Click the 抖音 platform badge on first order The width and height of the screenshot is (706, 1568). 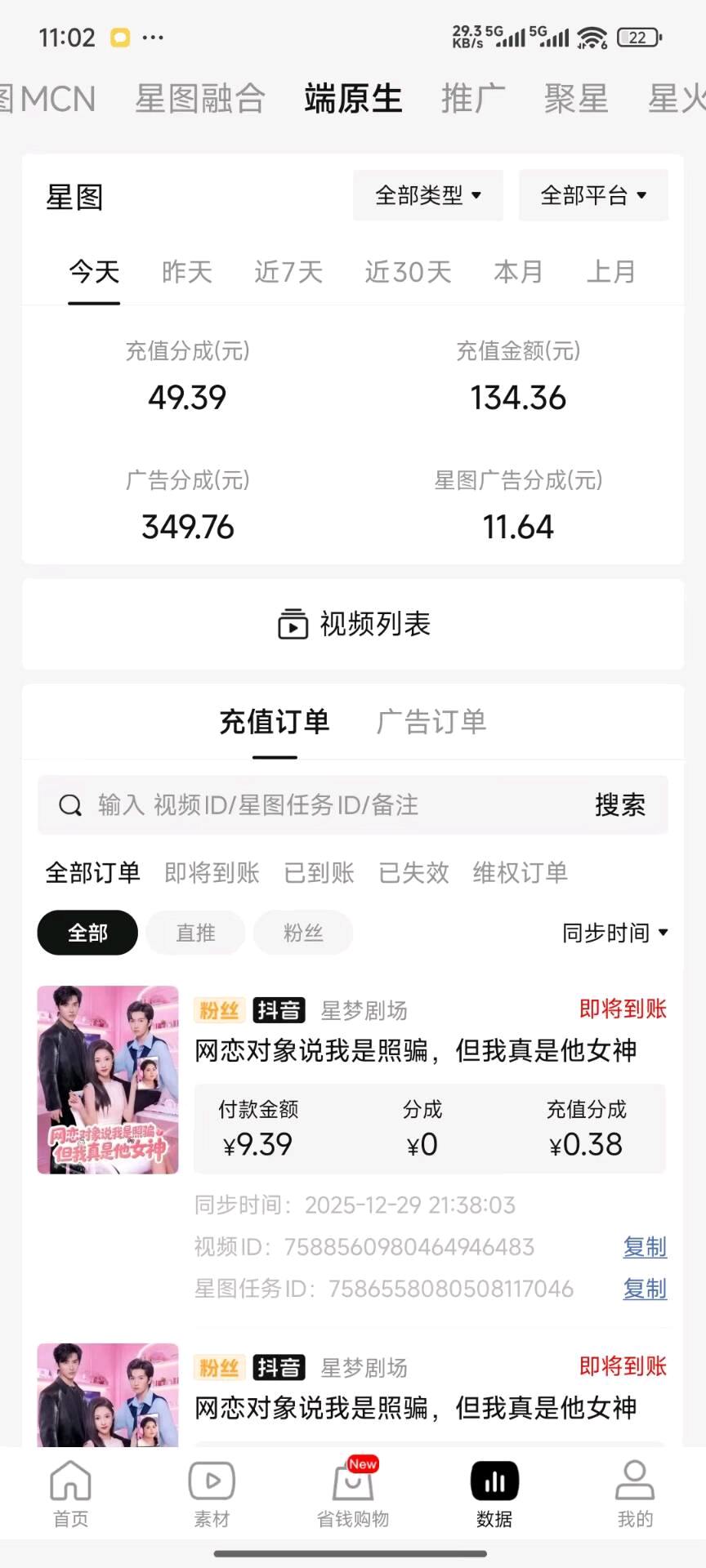278,1009
